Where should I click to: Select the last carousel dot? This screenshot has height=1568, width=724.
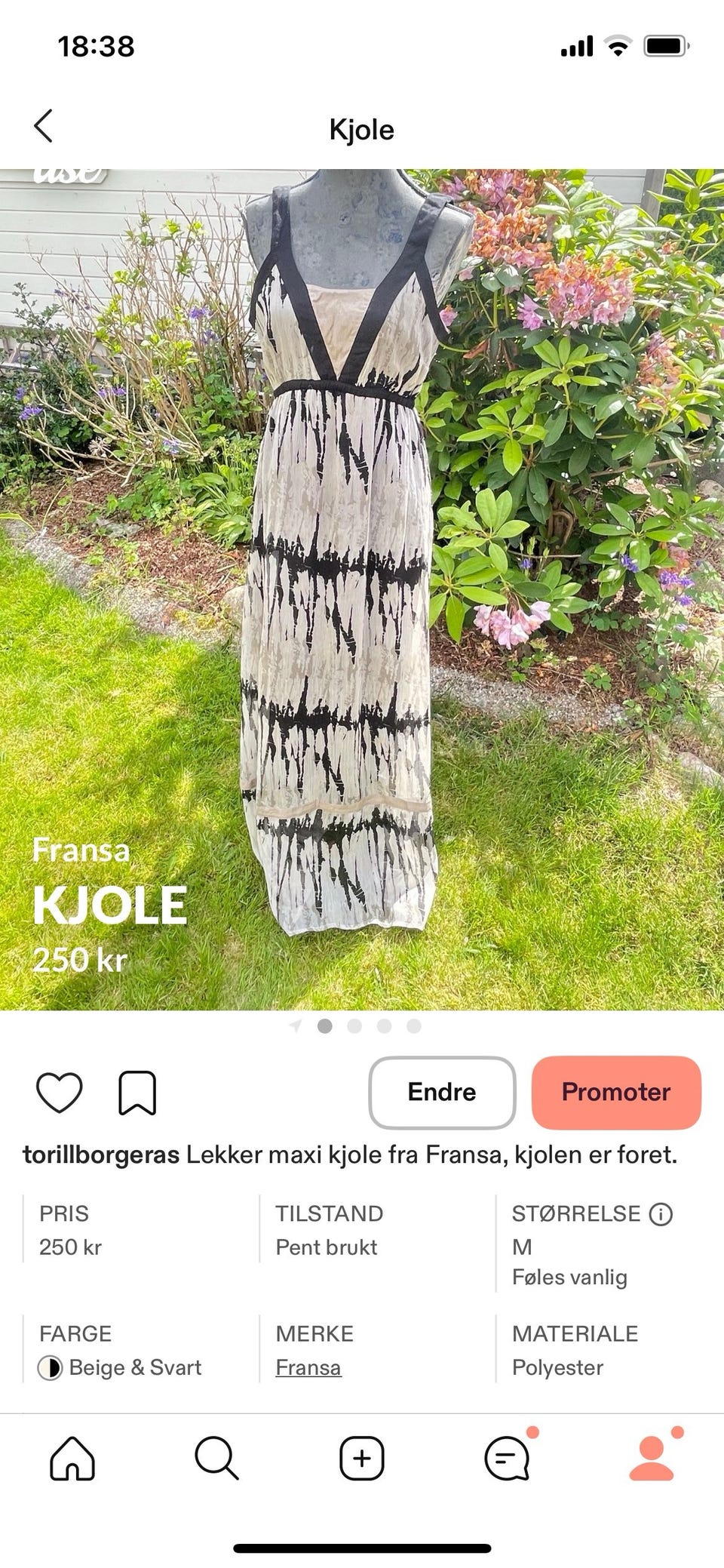click(x=413, y=1026)
